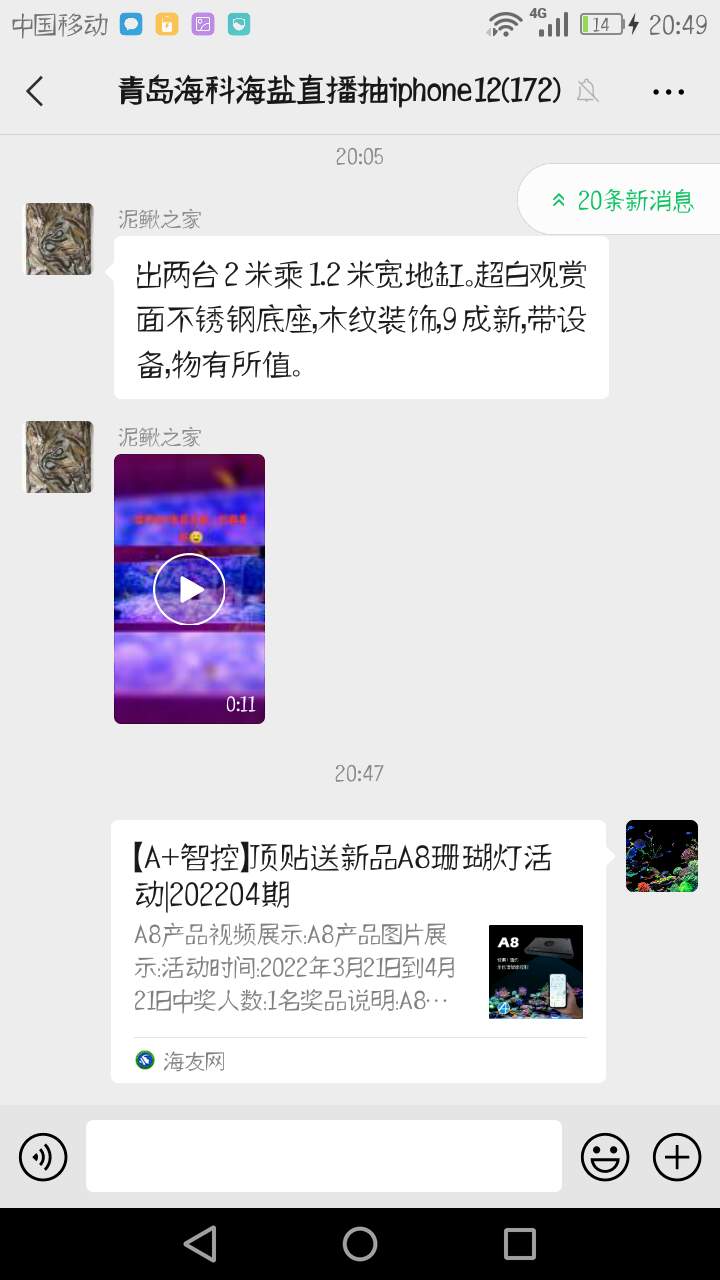Play the 0:11 video message
The height and width of the screenshot is (1280, 720).
(x=189, y=589)
